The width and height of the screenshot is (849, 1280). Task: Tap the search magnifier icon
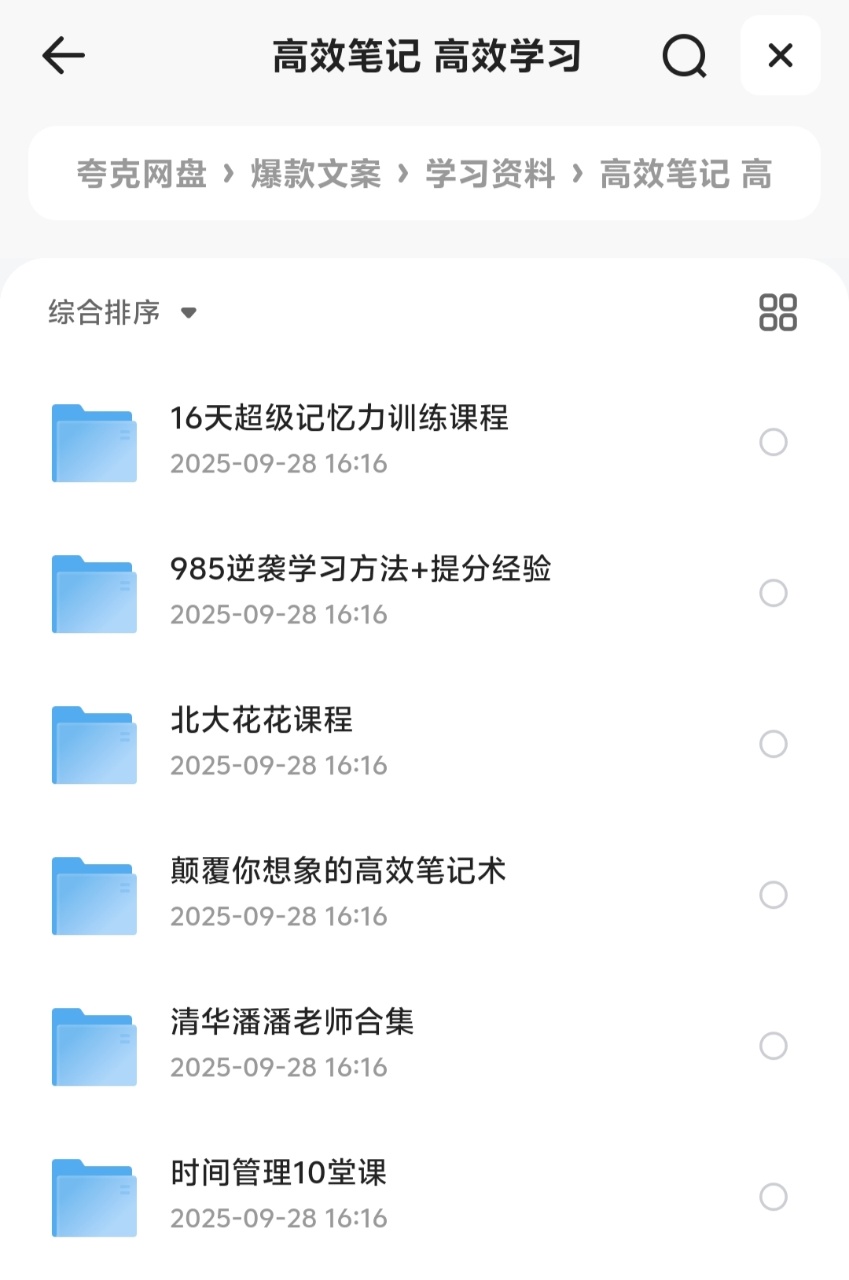(684, 56)
